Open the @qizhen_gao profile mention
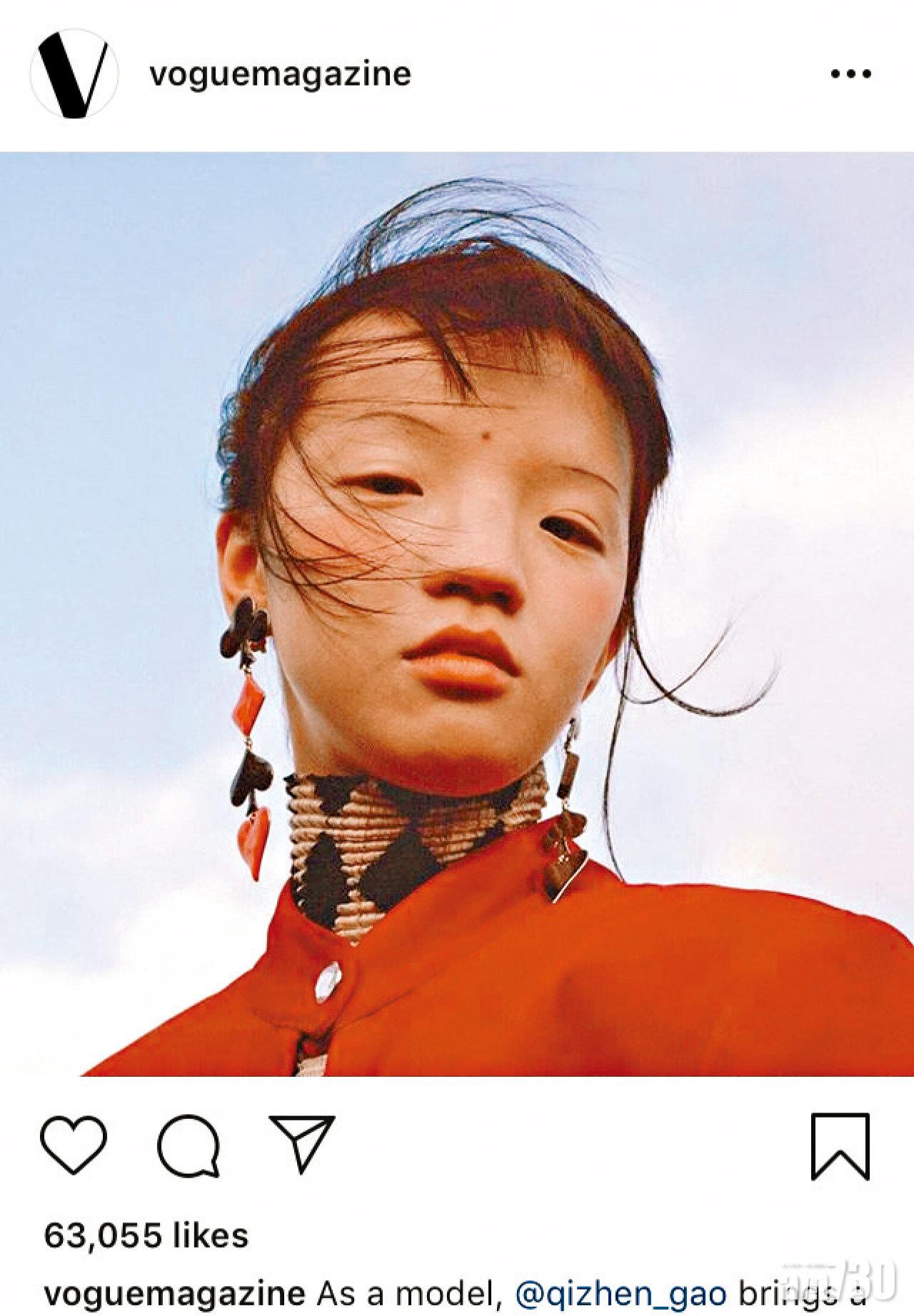Image resolution: width=914 pixels, height=1316 pixels. pyautogui.click(x=620, y=1294)
